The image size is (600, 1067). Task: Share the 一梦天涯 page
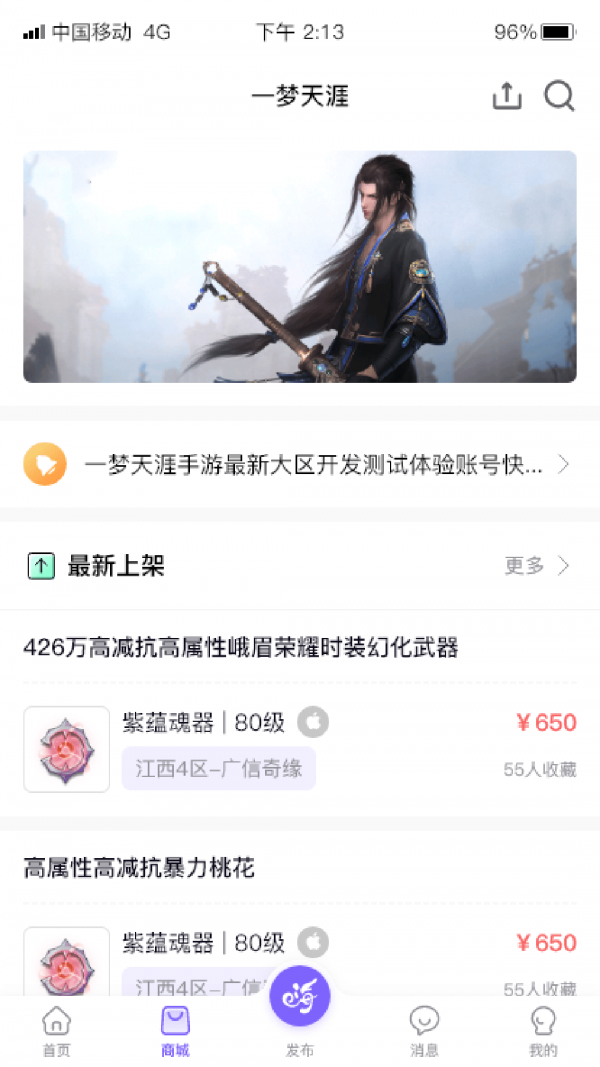tap(507, 96)
